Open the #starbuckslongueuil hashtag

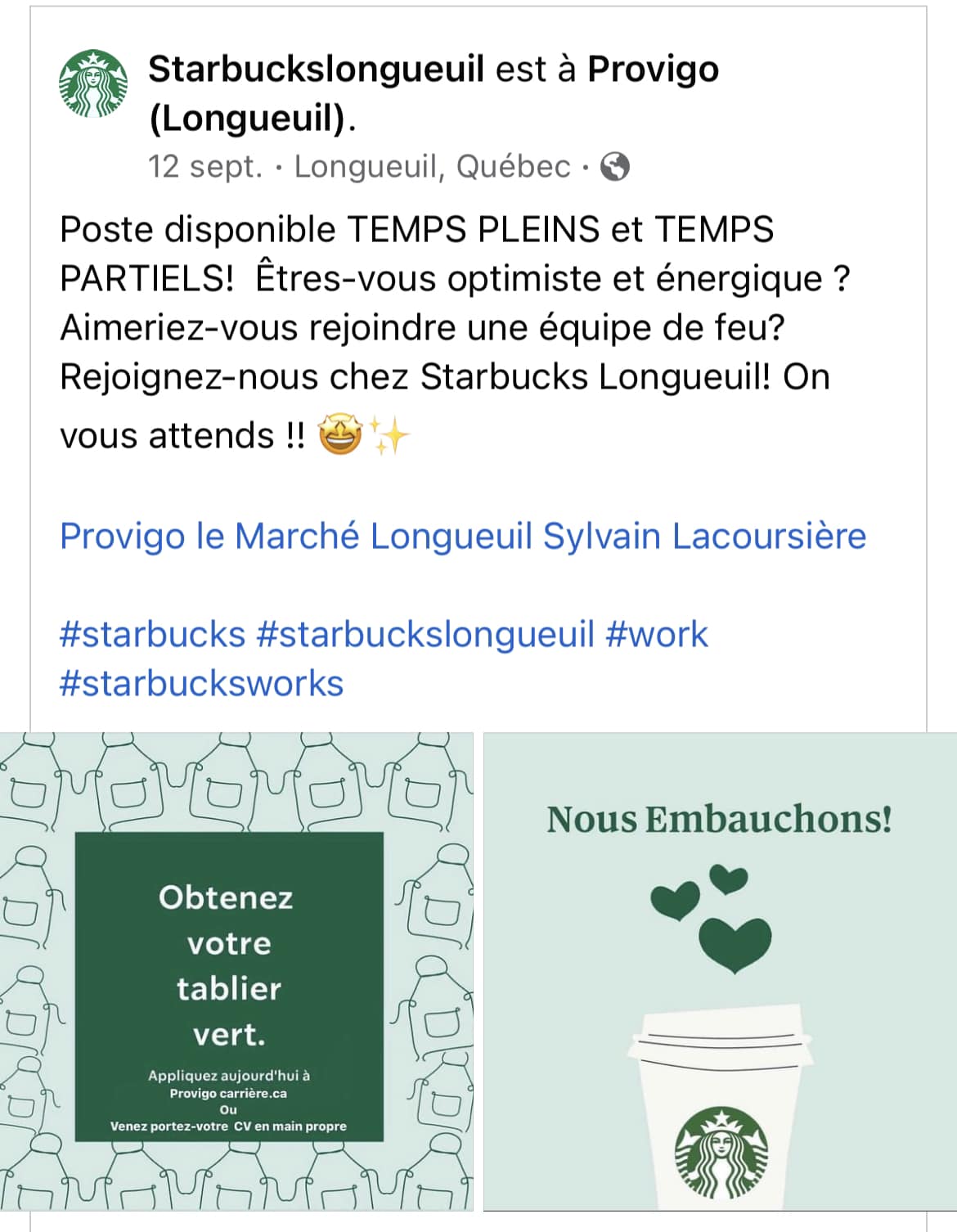click(x=425, y=635)
